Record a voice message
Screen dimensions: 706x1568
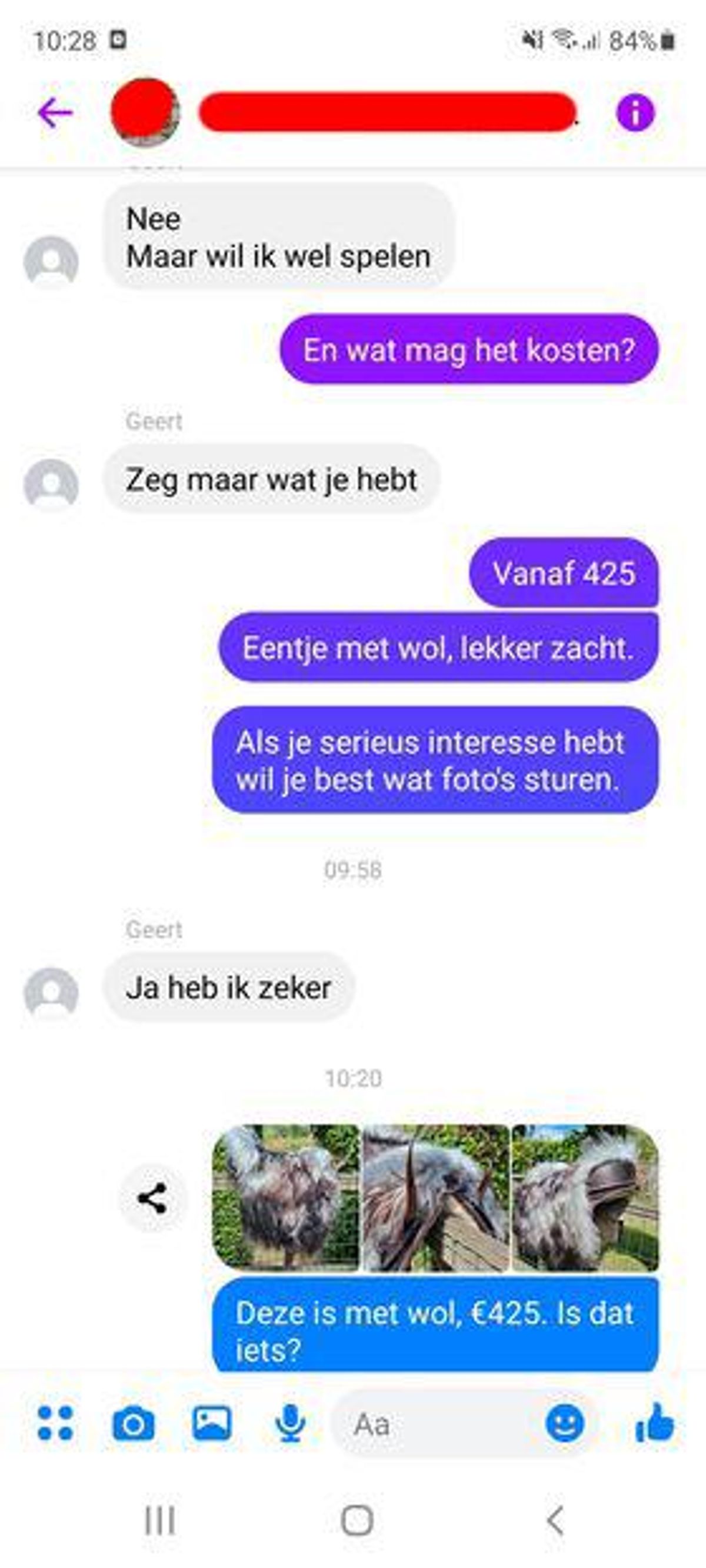290,1423
